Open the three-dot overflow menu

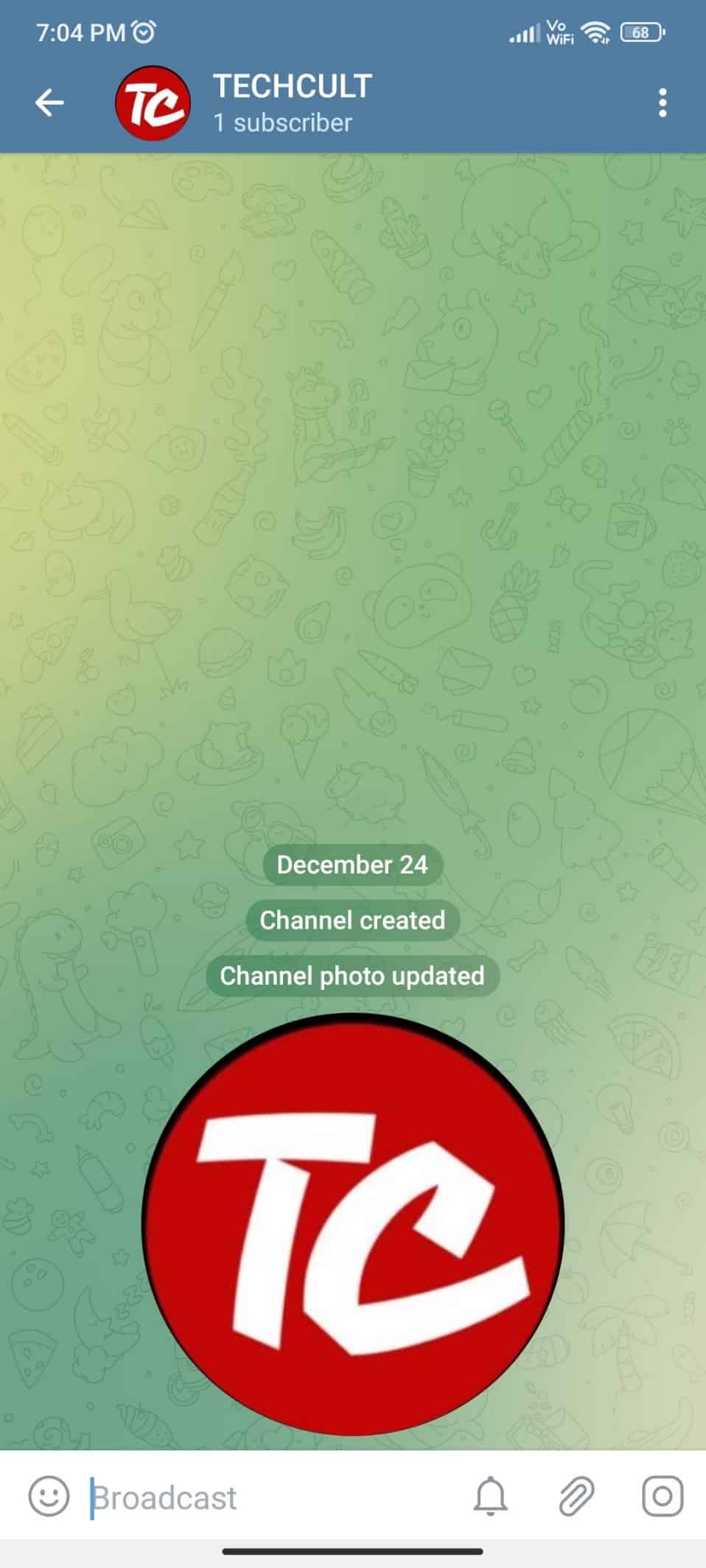click(x=664, y=103)
